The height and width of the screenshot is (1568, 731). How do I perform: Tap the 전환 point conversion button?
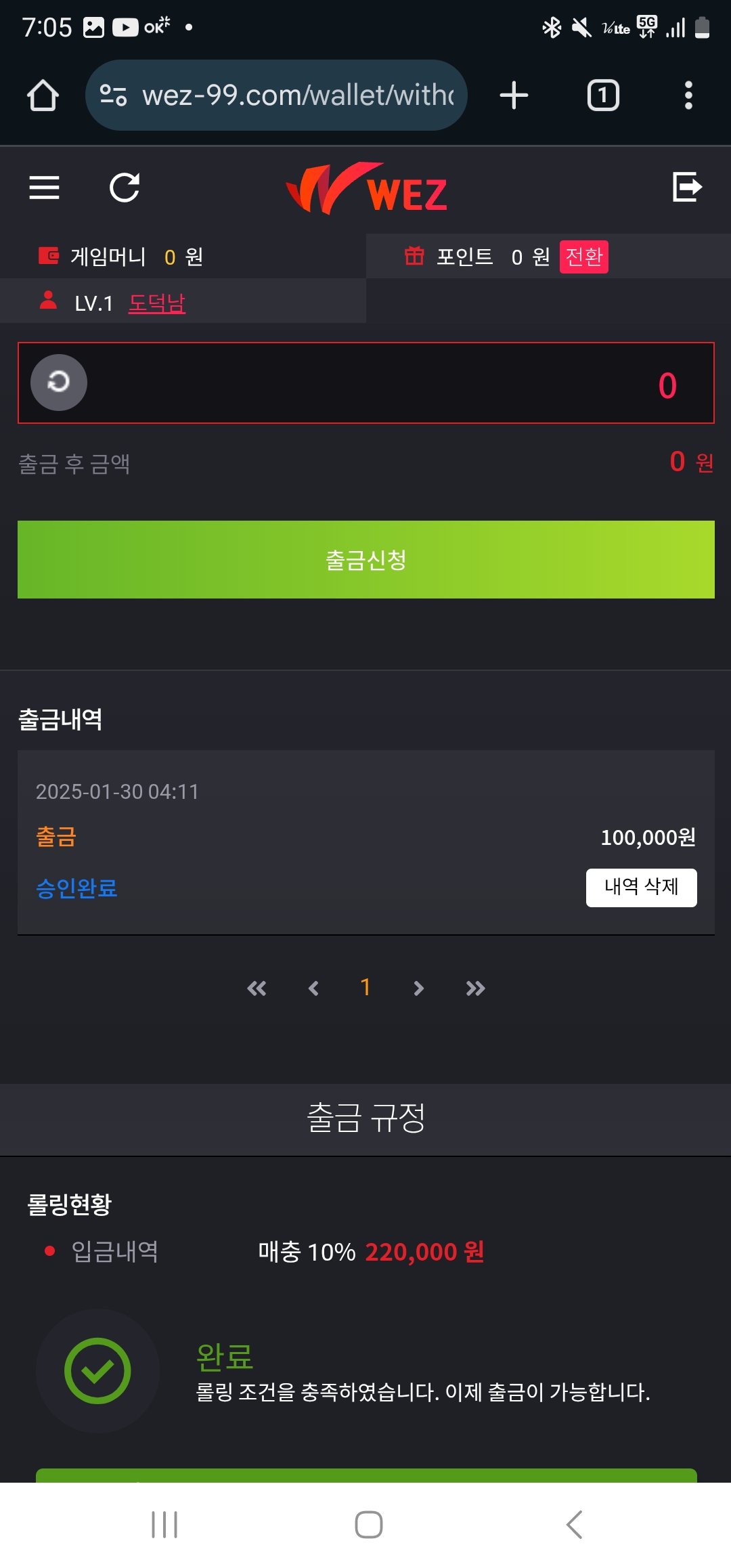pos(583,257)
